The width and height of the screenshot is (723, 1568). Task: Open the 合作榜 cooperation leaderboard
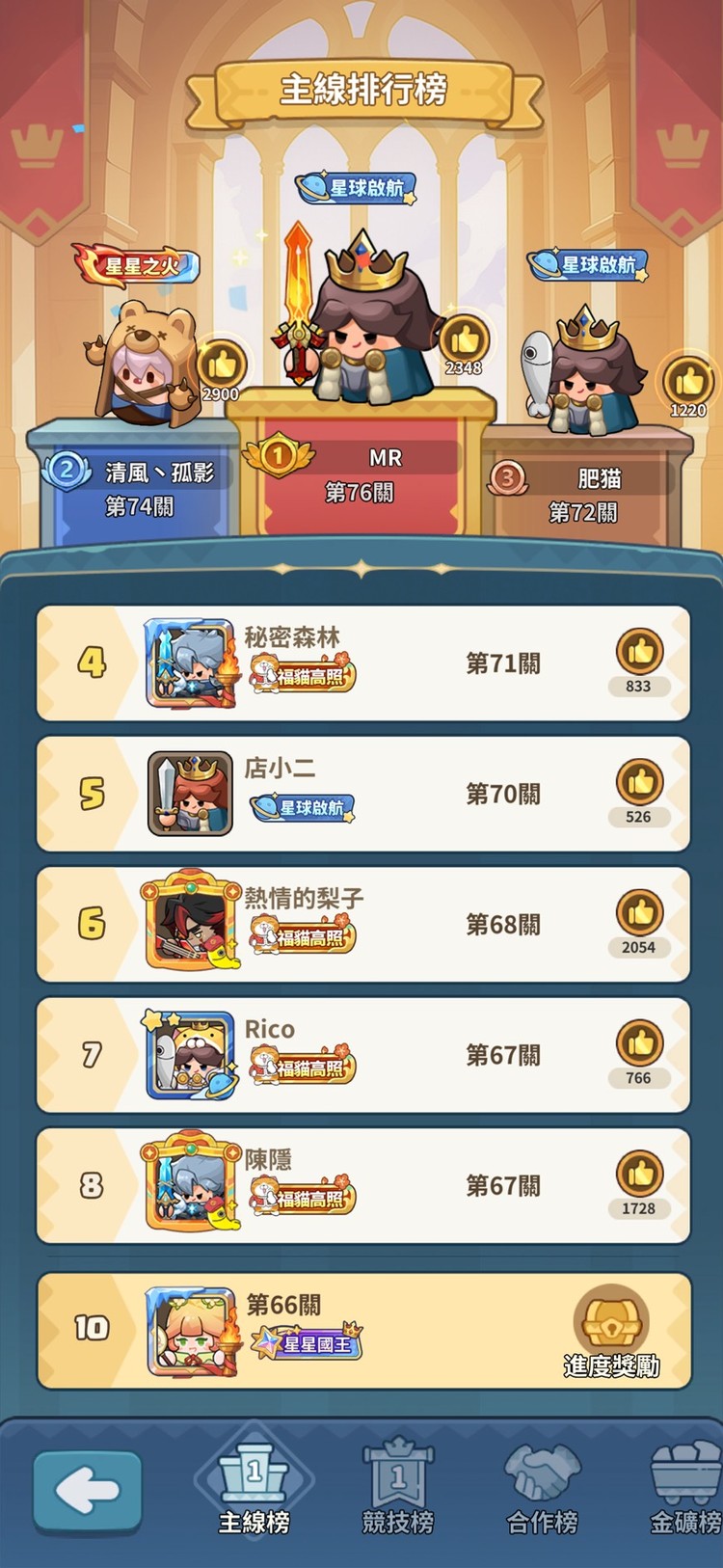point(540,1487)
